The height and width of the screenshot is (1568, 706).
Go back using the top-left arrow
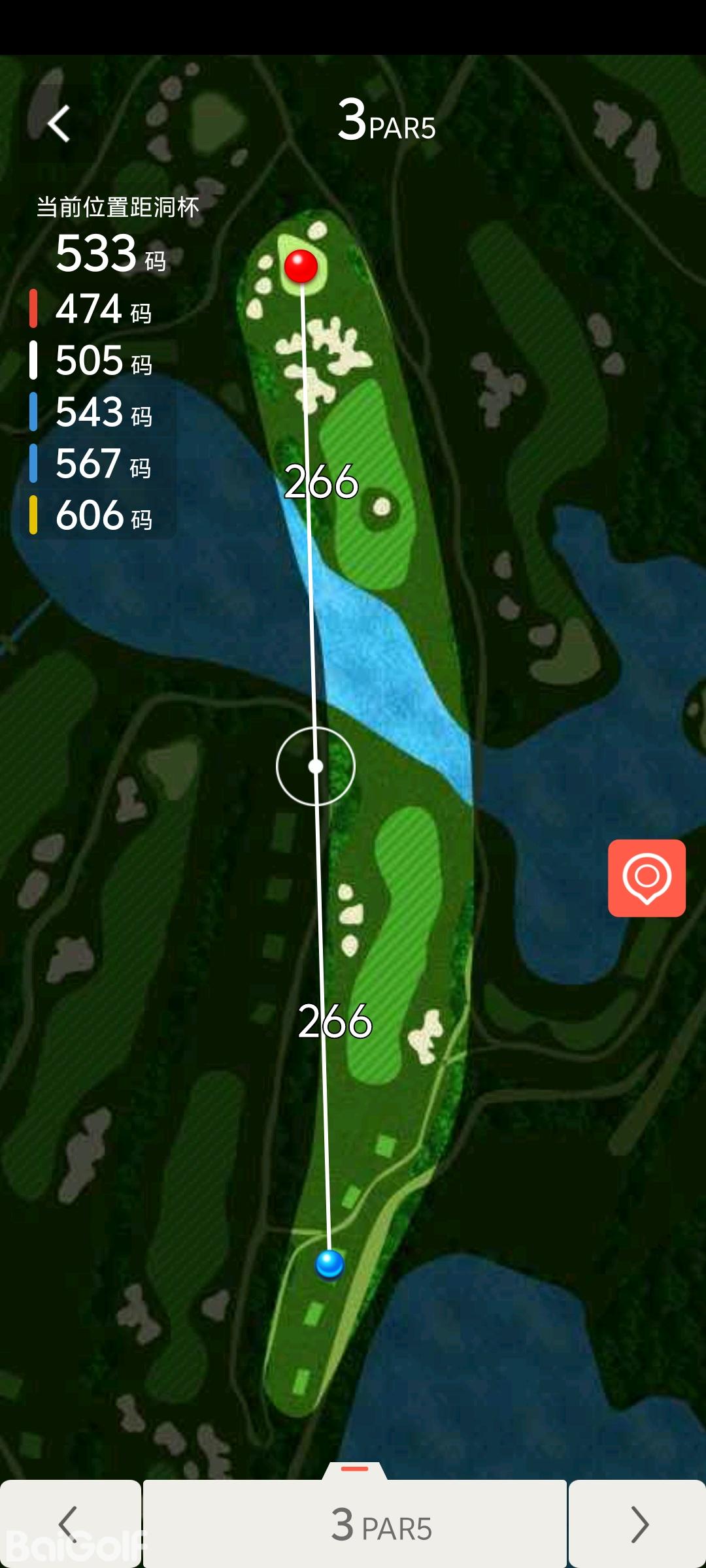(59, 123)
